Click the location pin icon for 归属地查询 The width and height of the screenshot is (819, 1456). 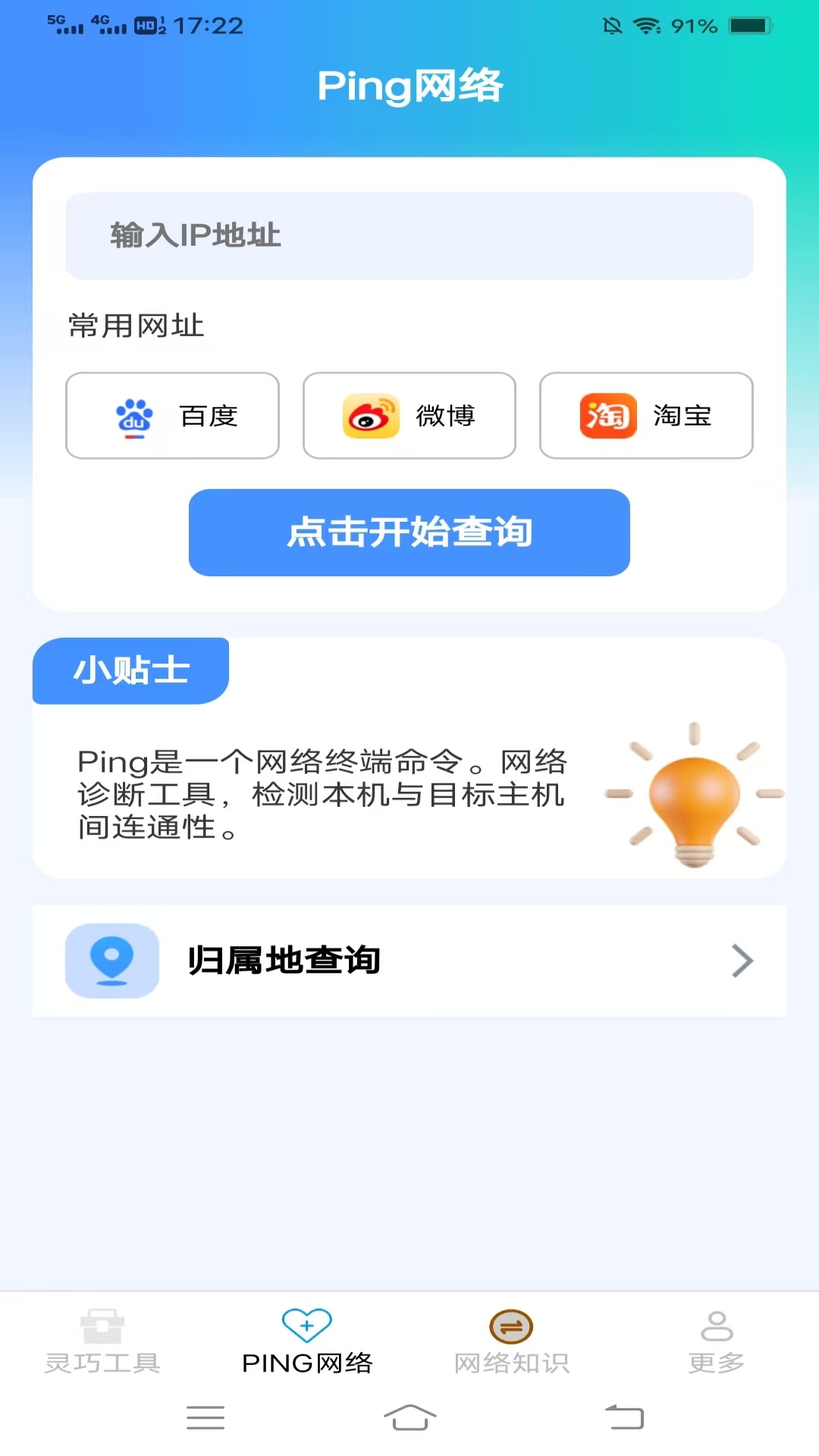click(111, 960)
